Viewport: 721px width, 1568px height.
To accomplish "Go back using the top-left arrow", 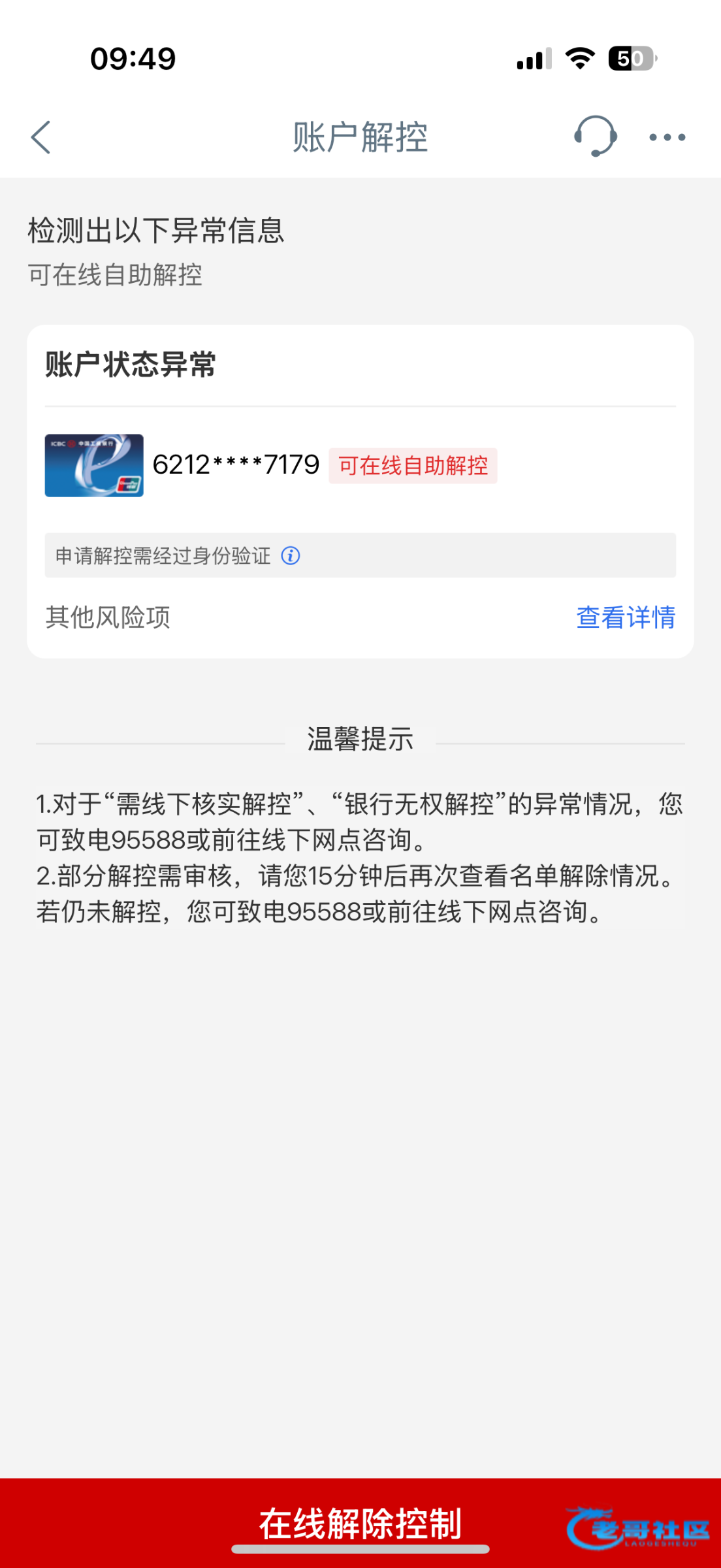I will [x=40, y=137].
